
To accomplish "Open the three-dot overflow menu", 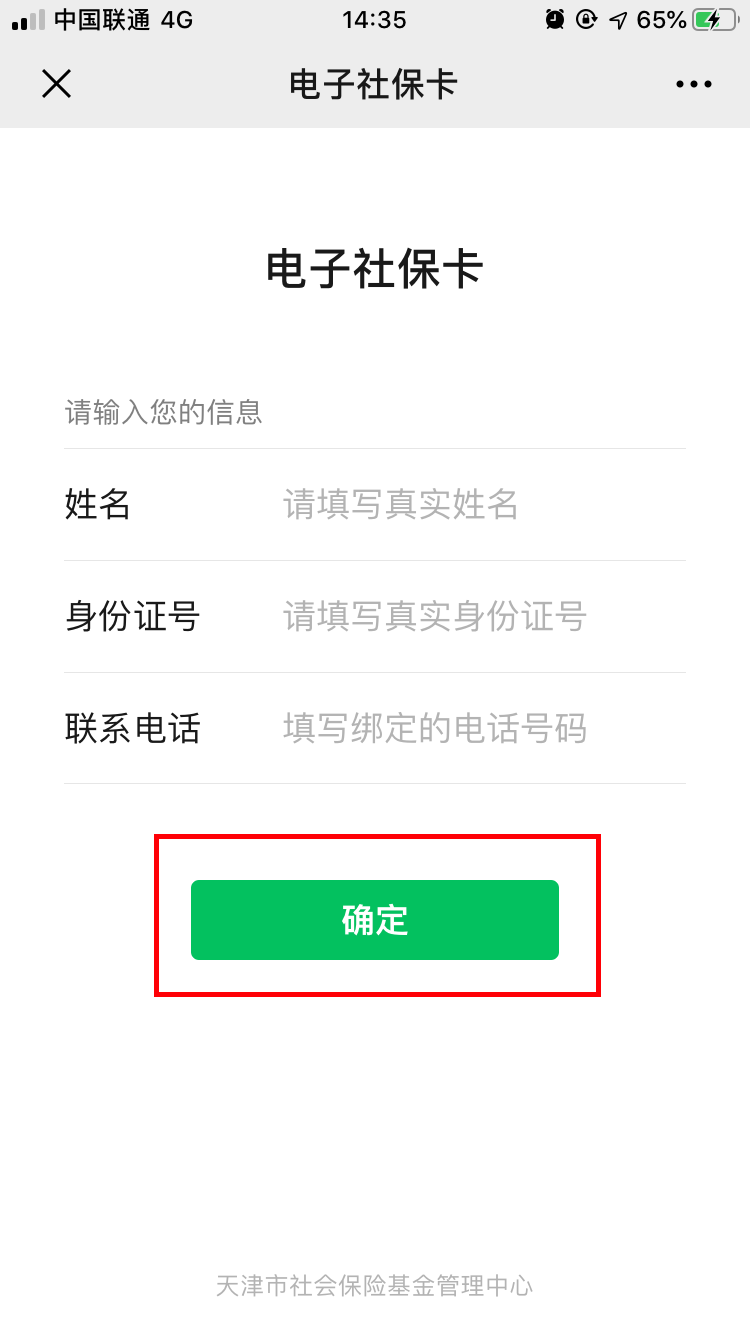I will tap(693, 84).
